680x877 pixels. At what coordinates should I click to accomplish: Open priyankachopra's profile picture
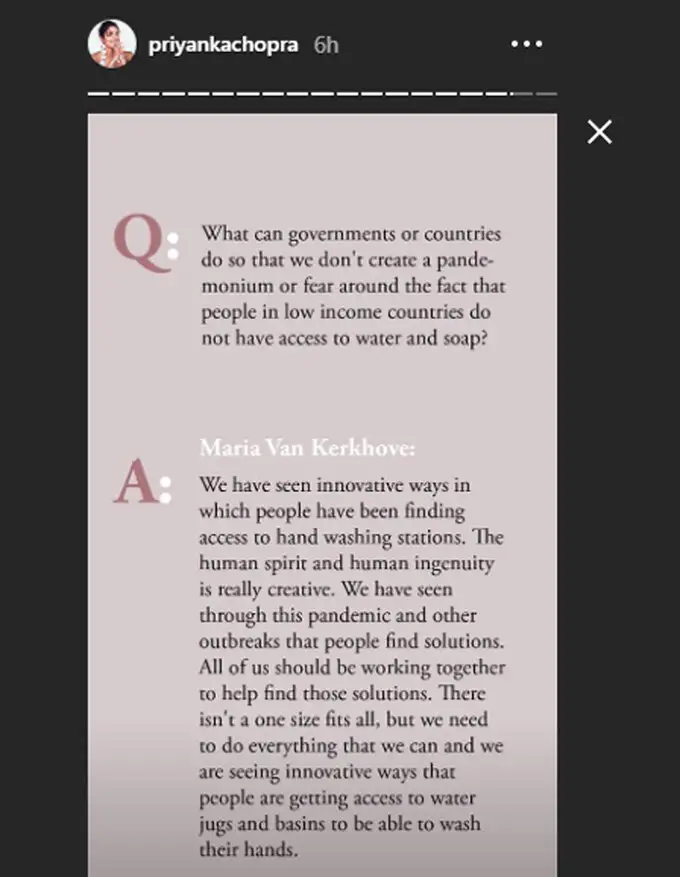[x=112, y=44]
